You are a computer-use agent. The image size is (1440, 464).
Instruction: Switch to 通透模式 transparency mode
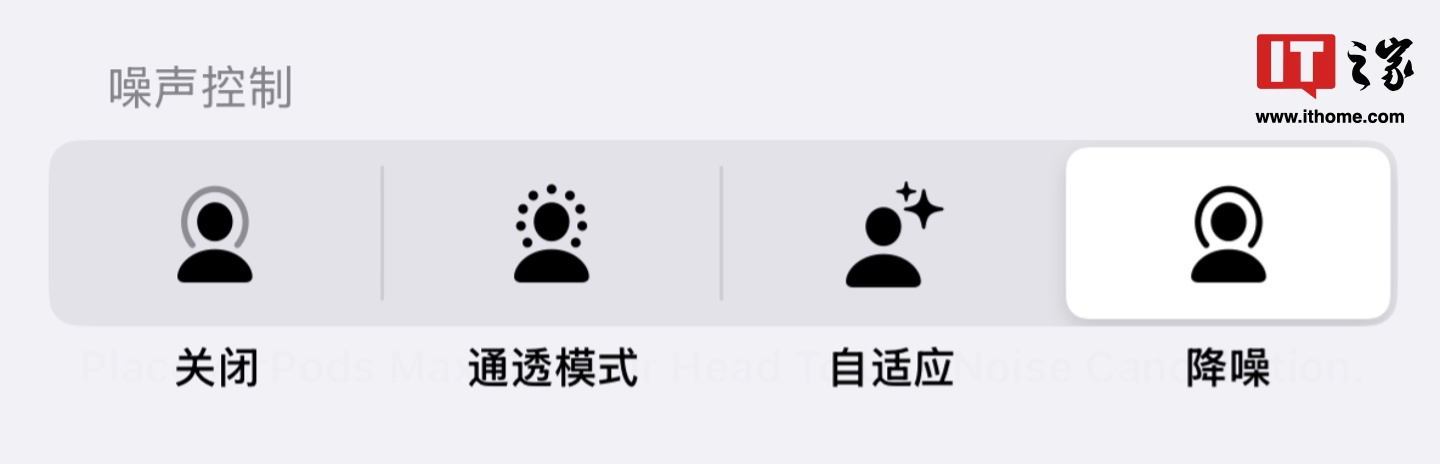[x=551, y=234]
